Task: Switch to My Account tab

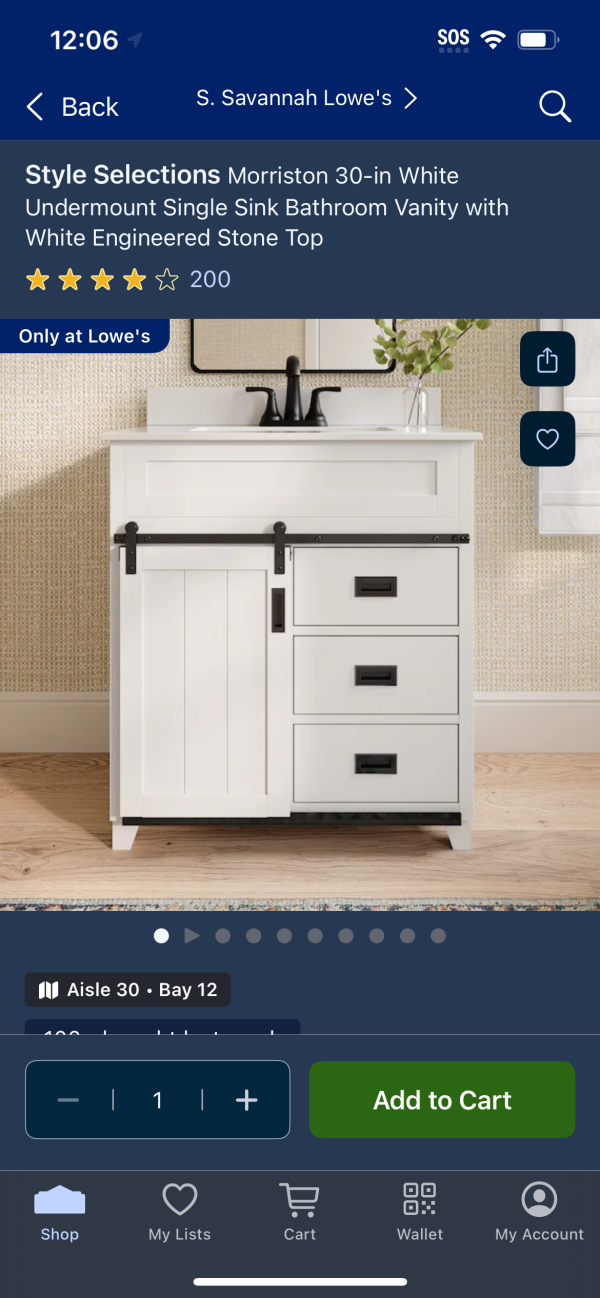Action: [x=539, y=1212]
